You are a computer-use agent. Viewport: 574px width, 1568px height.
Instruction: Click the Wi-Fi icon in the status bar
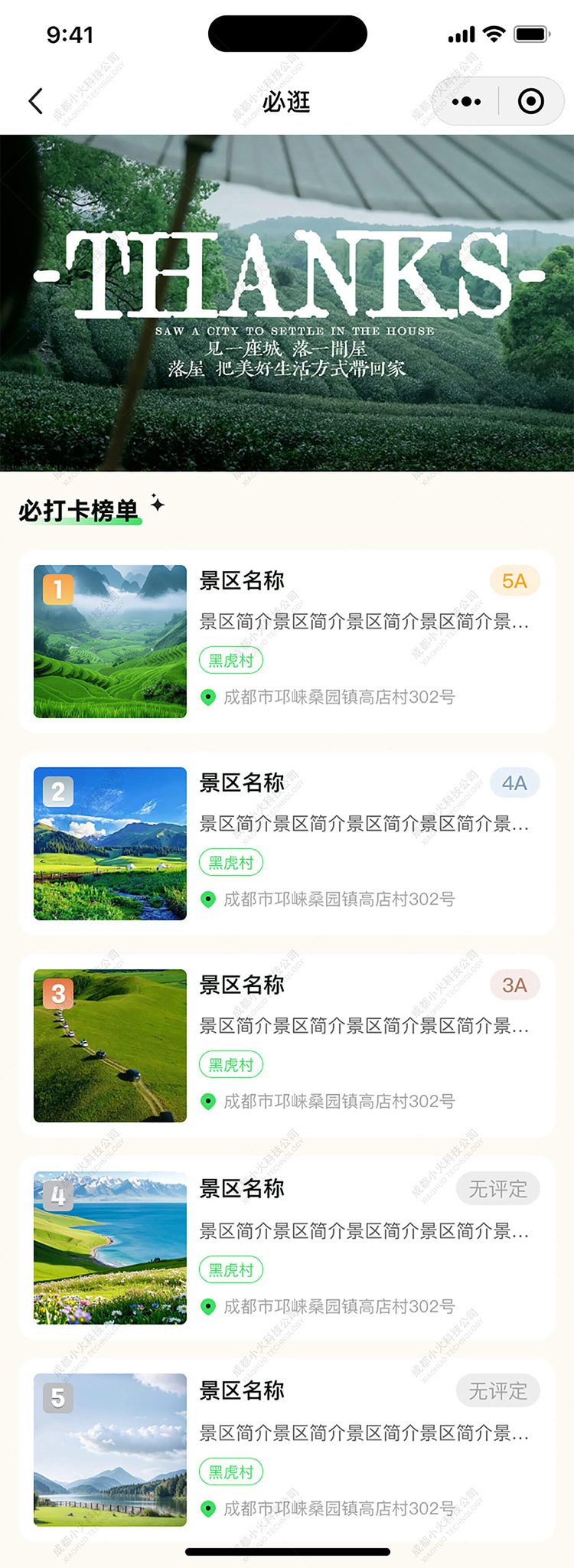coord(492,34)
